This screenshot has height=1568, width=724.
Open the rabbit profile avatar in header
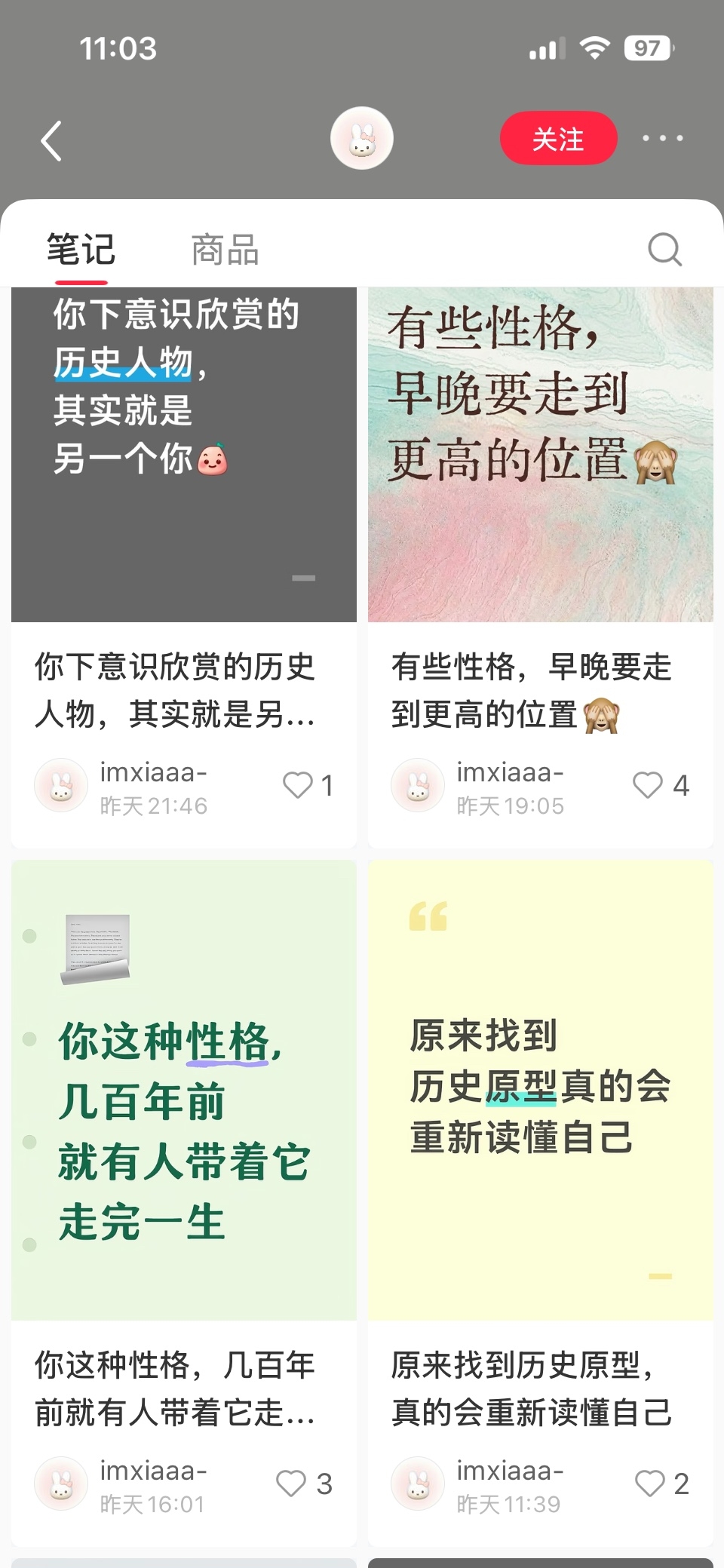pos(362,138)
